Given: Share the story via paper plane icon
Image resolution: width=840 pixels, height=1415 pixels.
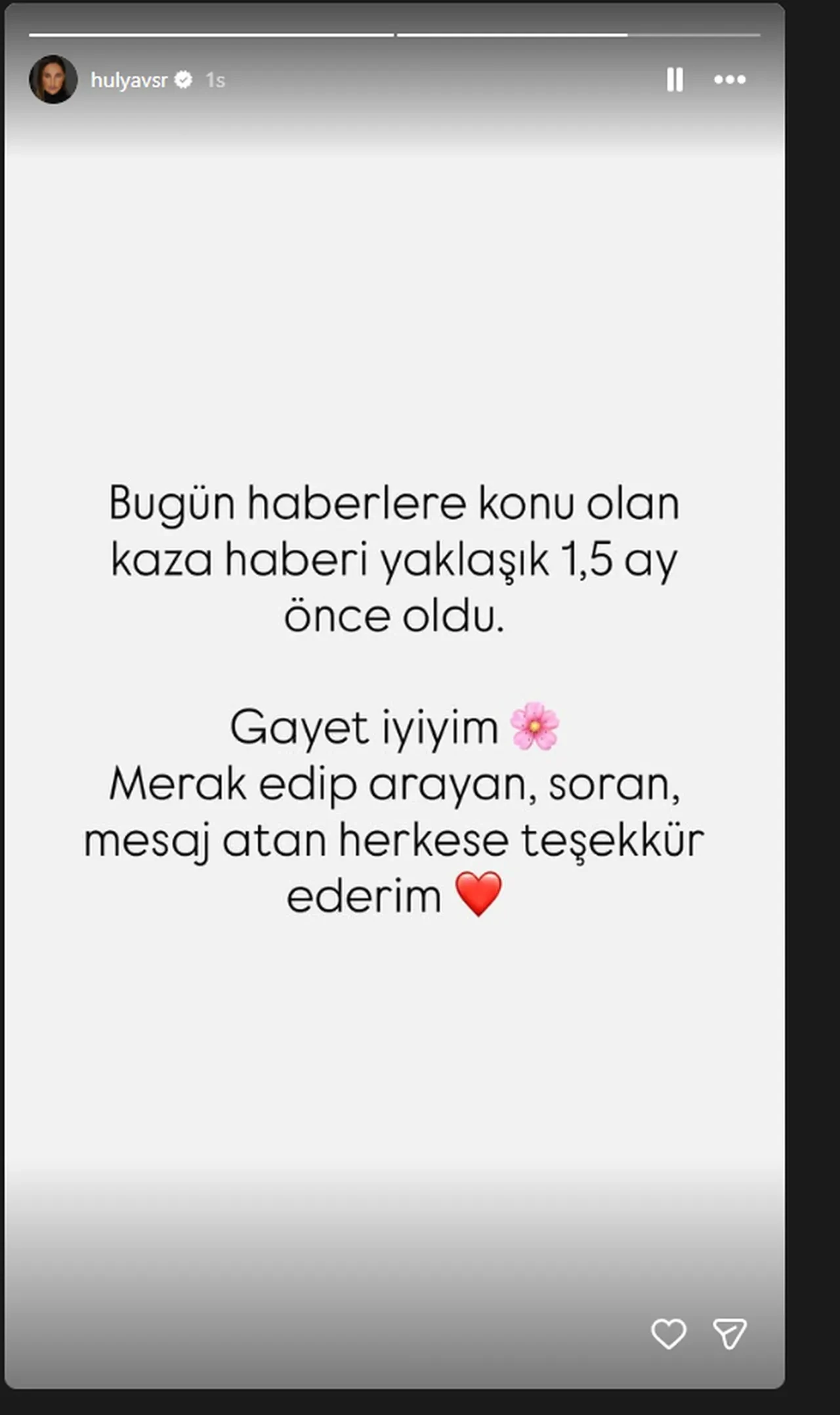Looking at the screenshot, I should [x=730, y=1334].
